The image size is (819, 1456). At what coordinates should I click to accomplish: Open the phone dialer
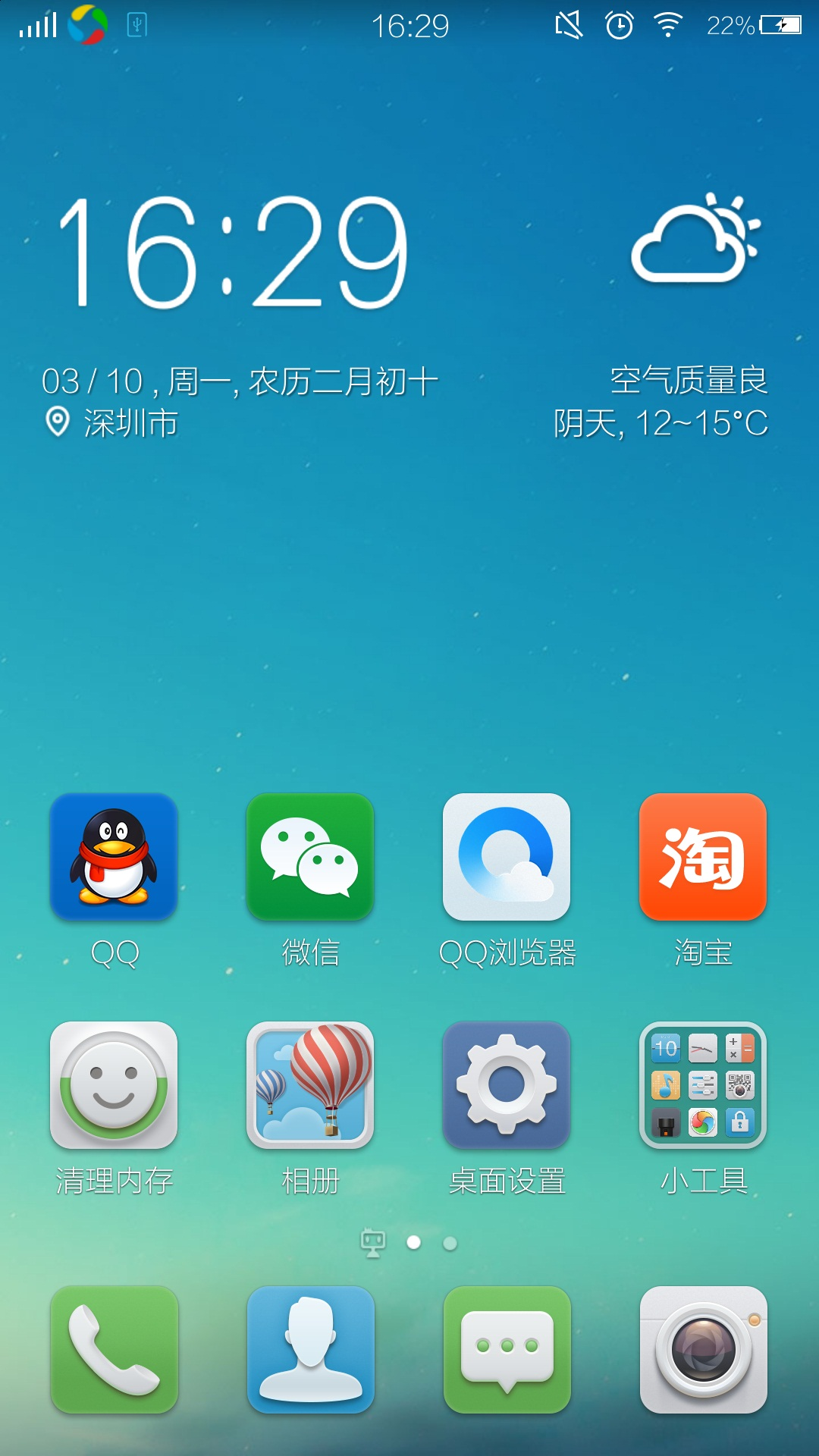click(114, 1349)
